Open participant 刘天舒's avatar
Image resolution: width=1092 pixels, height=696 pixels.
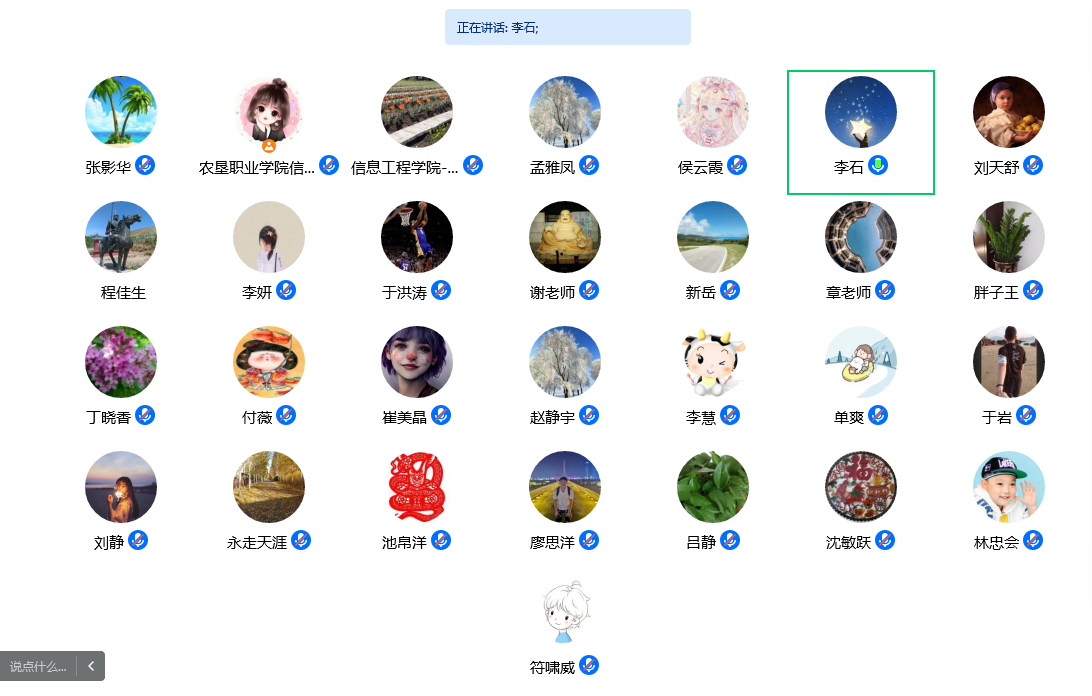[1008, 112]
